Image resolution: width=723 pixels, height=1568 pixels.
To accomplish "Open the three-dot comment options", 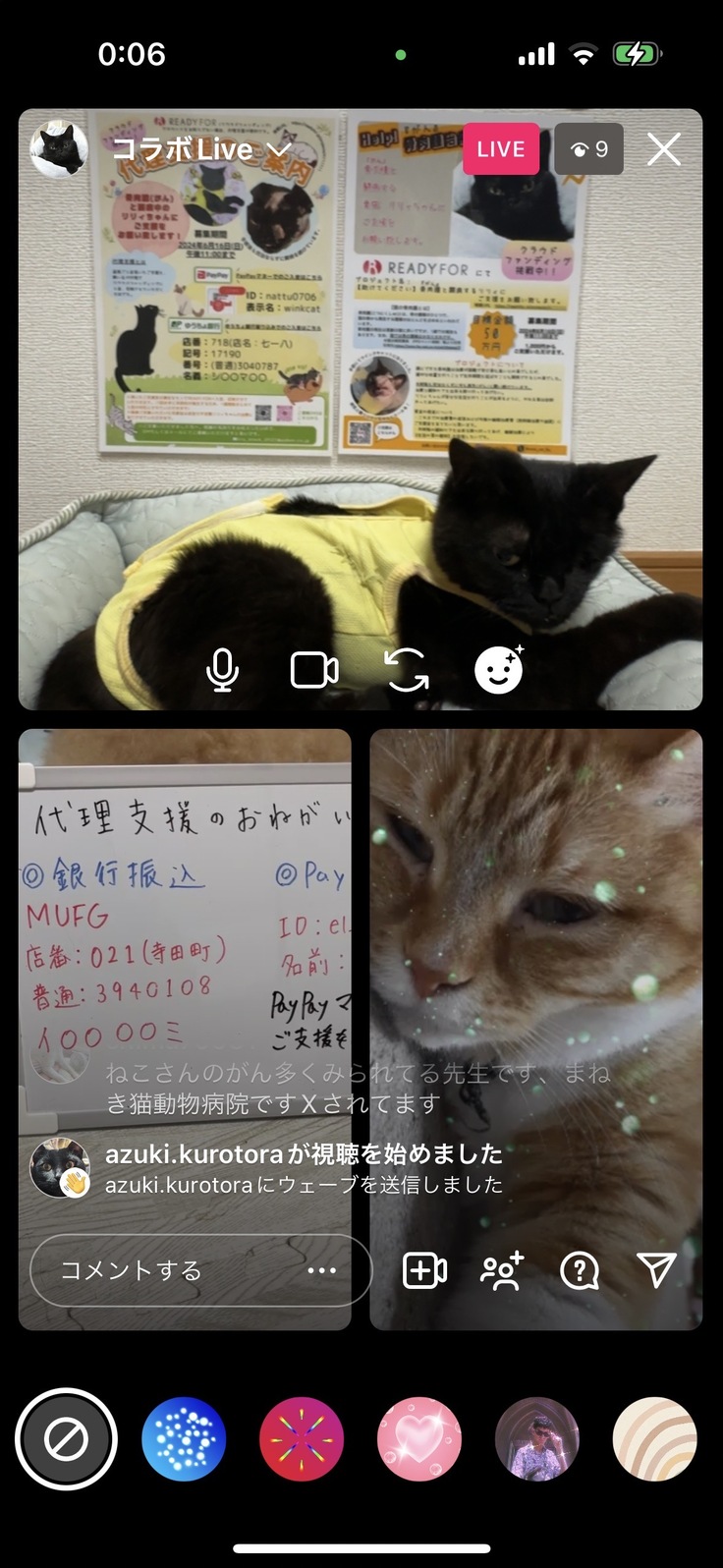I will coord(322,1270).
